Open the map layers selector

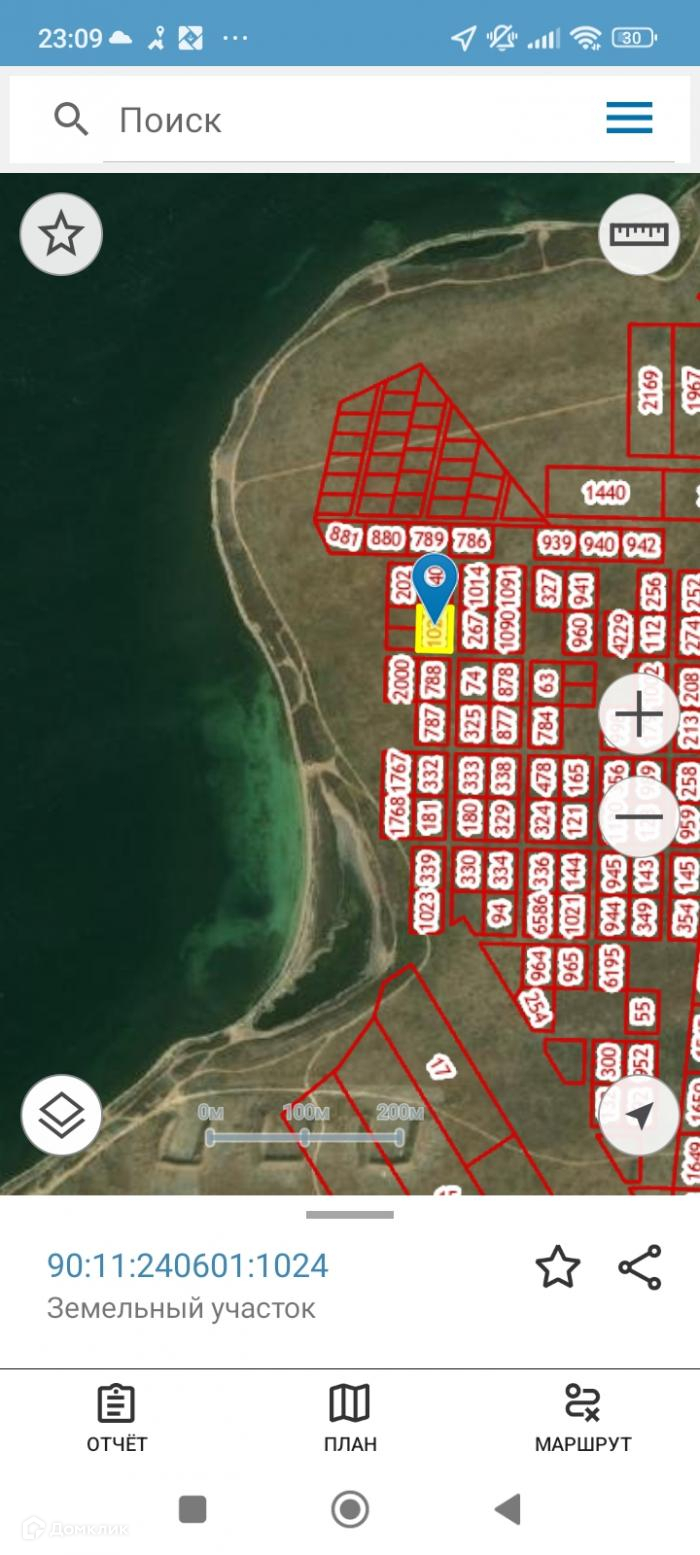click(x=61, y=1115)
